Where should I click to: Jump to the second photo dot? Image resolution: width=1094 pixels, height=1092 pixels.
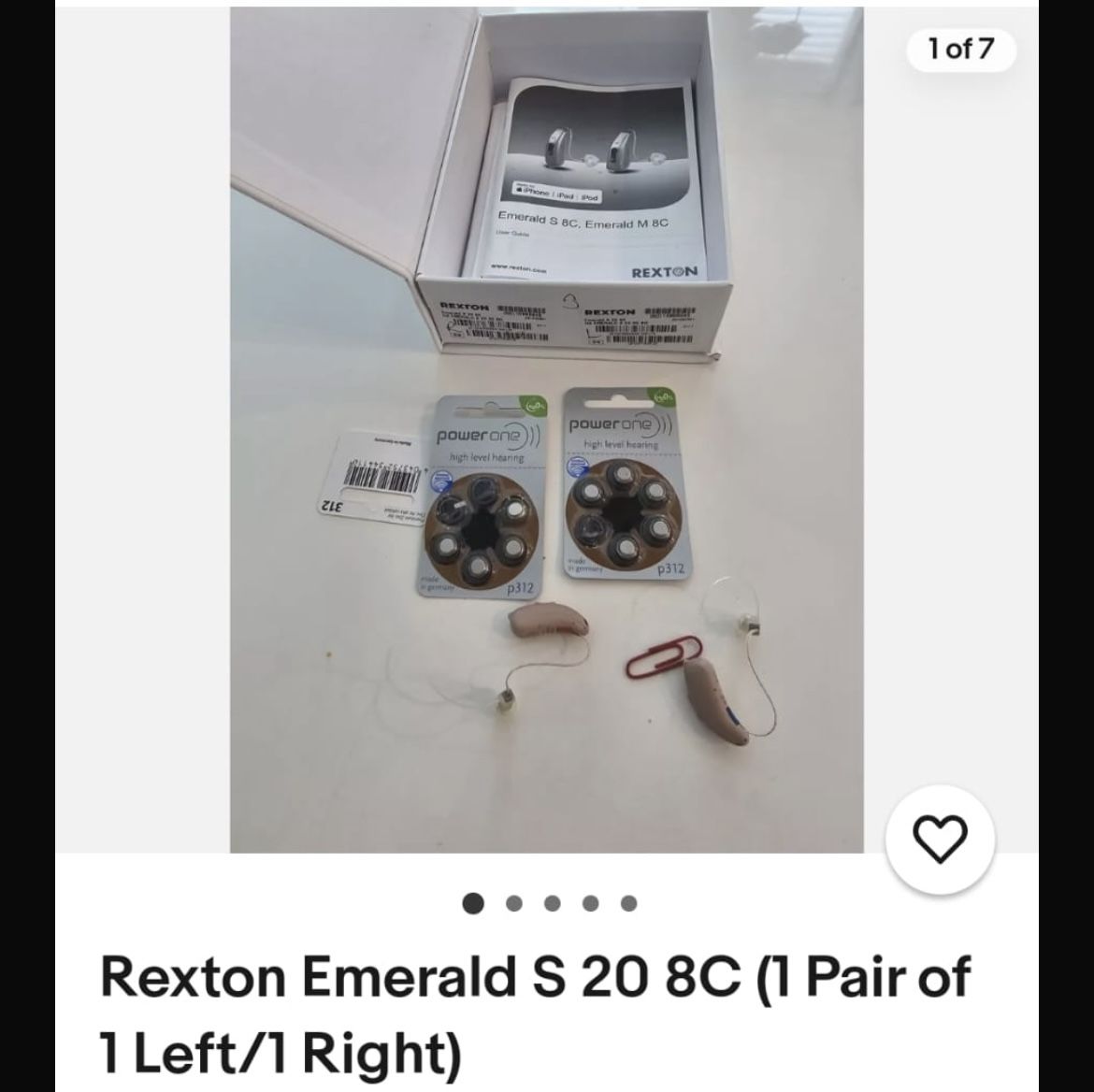pos(513,903)
